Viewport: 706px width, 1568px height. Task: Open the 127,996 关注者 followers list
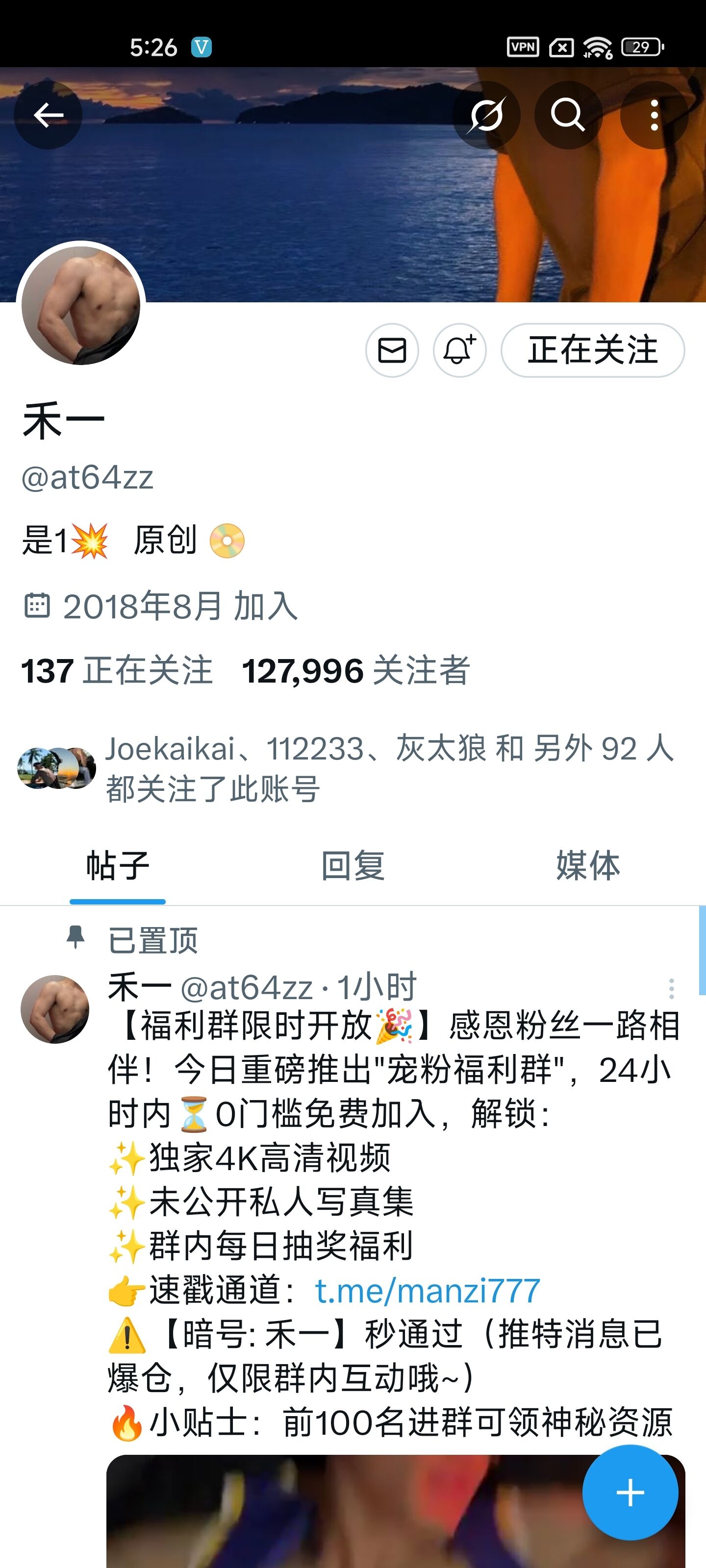(356, 671)
